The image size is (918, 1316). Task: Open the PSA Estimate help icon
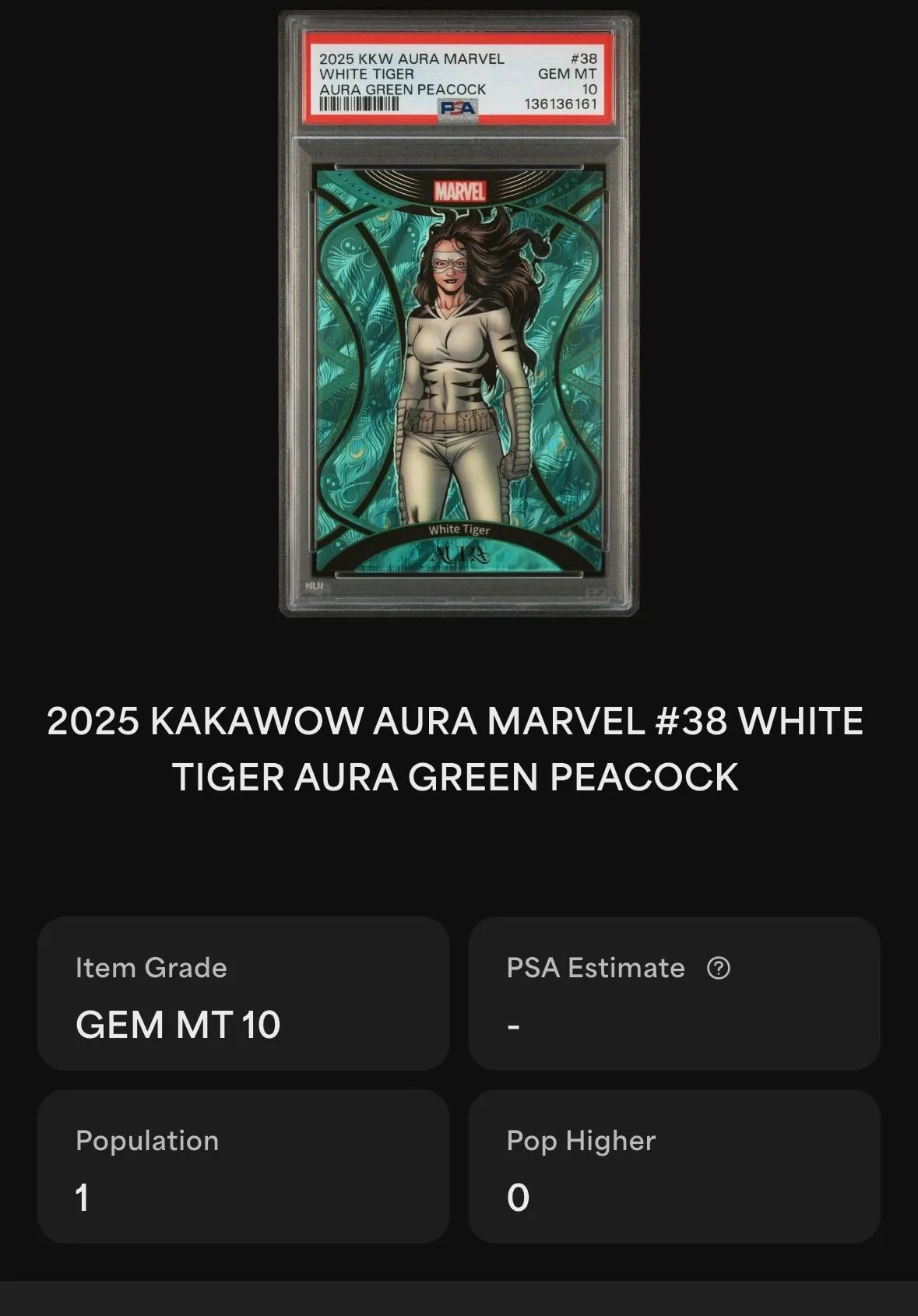pos(718,968)
